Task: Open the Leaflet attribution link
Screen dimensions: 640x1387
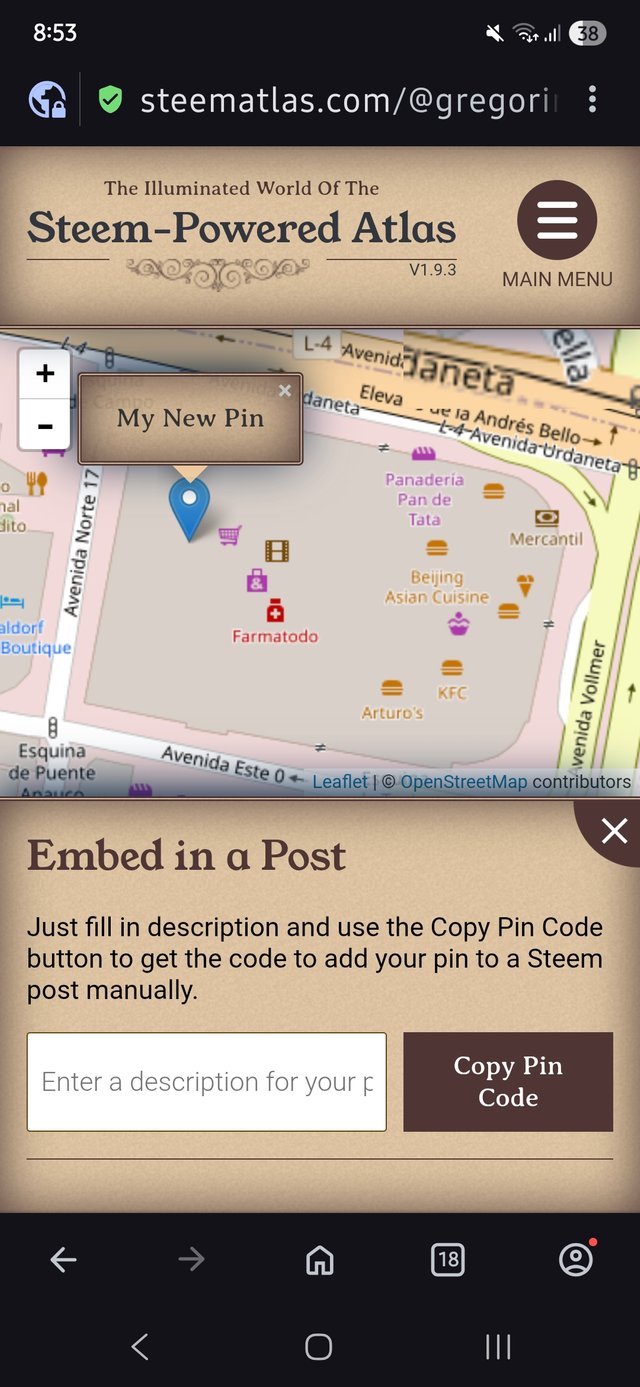Action: pyautogui.click(x=340, y=782)
